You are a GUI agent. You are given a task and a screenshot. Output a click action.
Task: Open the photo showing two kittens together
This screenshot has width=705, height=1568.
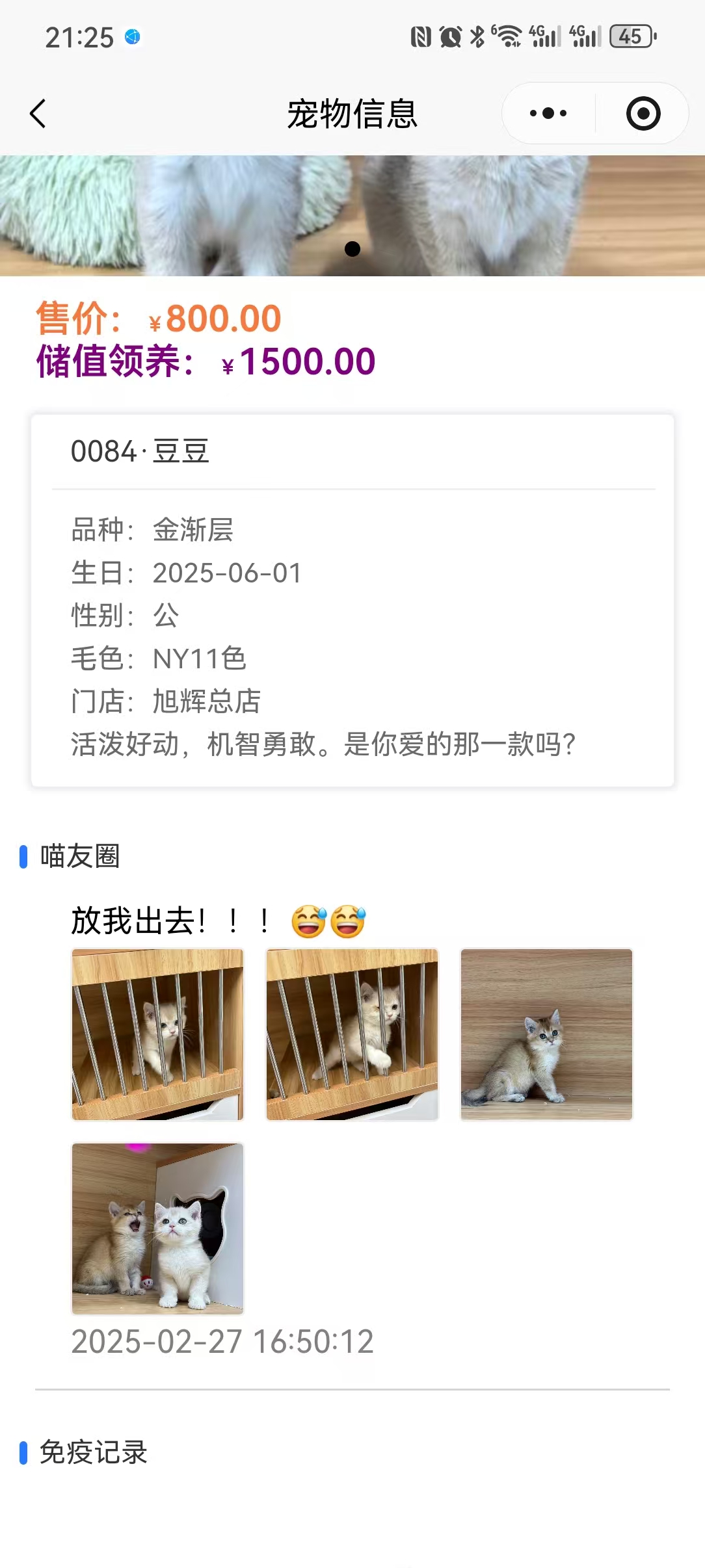click(x=157, y=1229)
